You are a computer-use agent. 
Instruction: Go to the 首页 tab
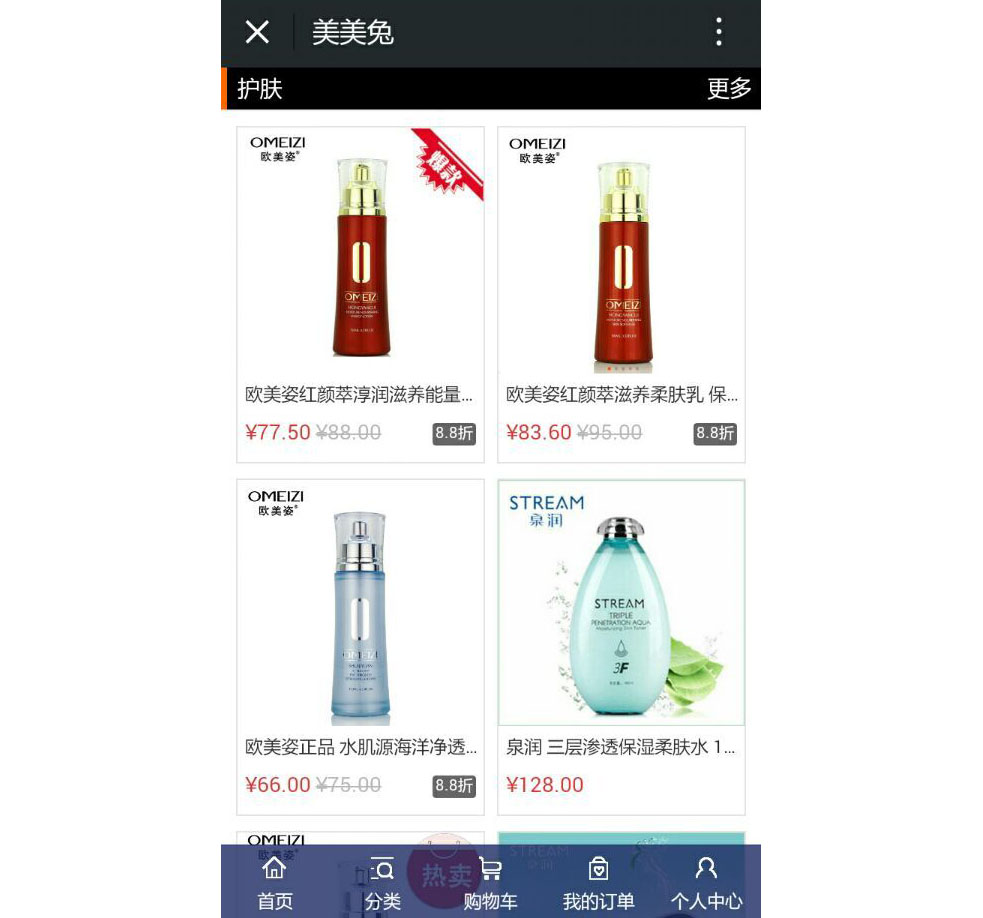(275, 883)
